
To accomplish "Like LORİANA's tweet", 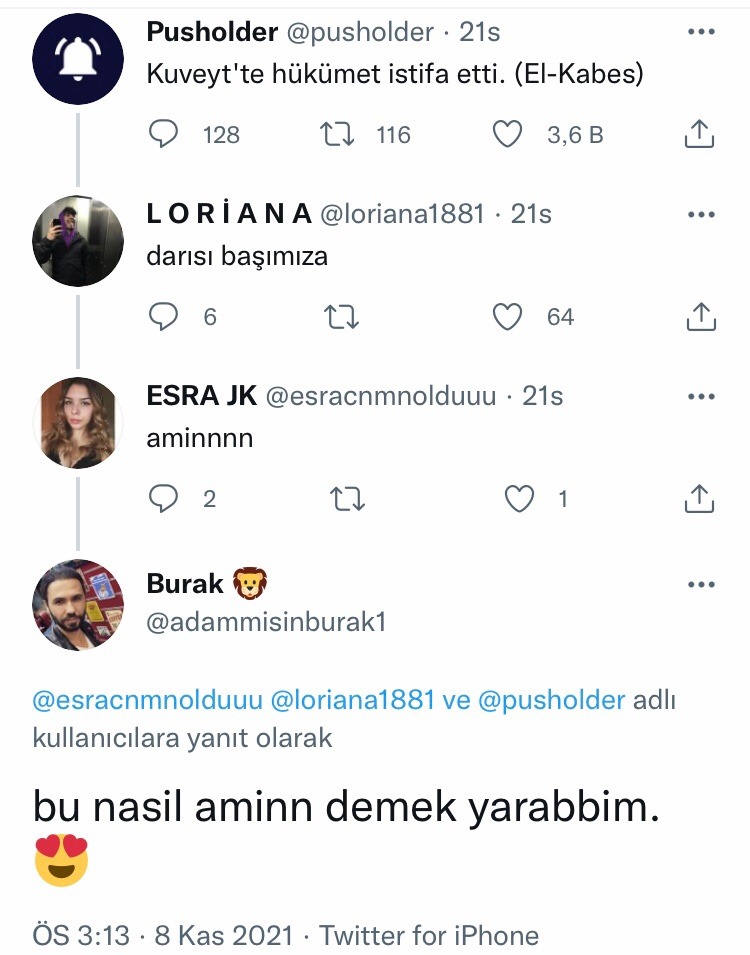I will click(510, 317).
